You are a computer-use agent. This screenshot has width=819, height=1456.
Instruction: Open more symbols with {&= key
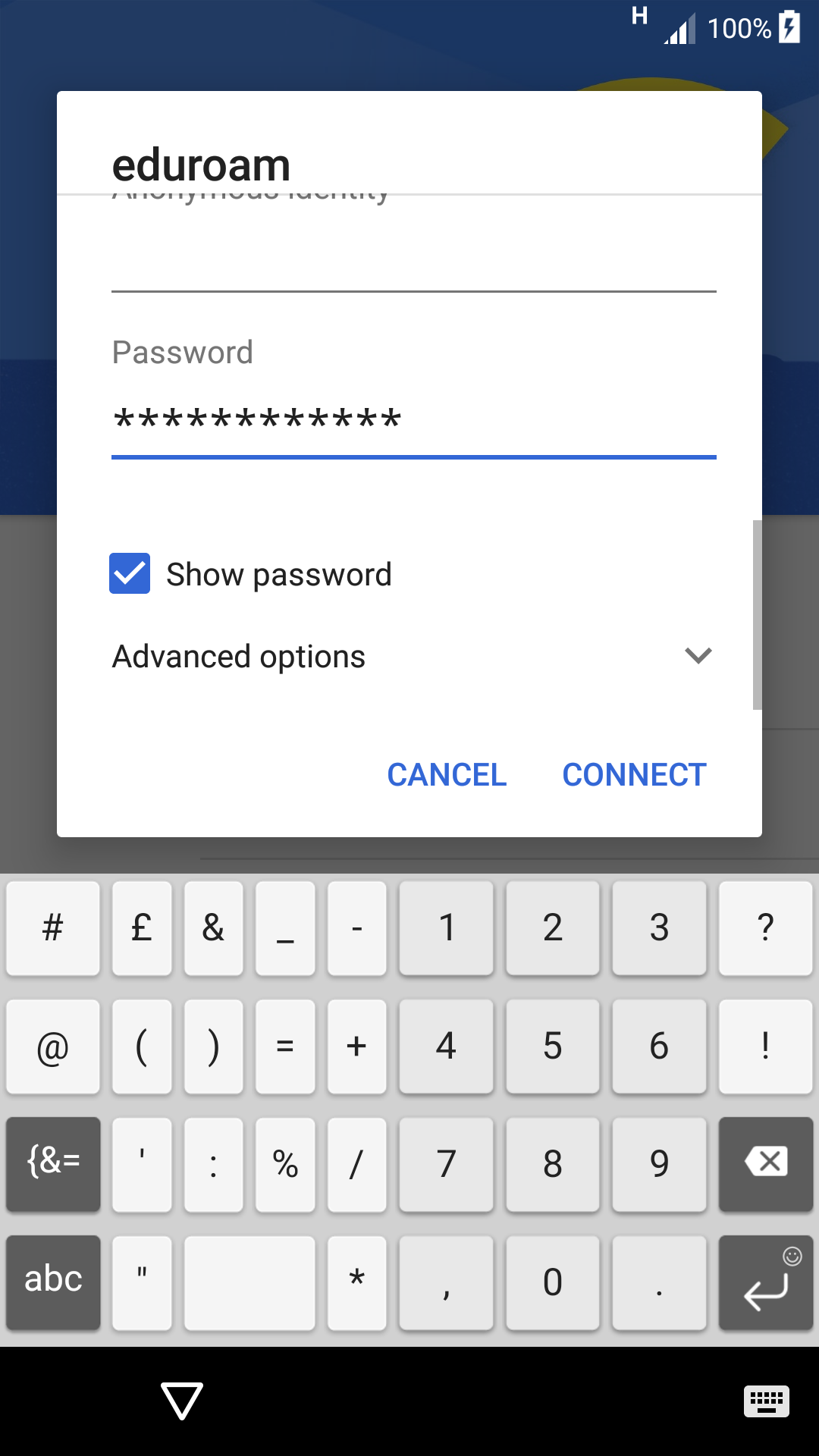coord(53,1164)
